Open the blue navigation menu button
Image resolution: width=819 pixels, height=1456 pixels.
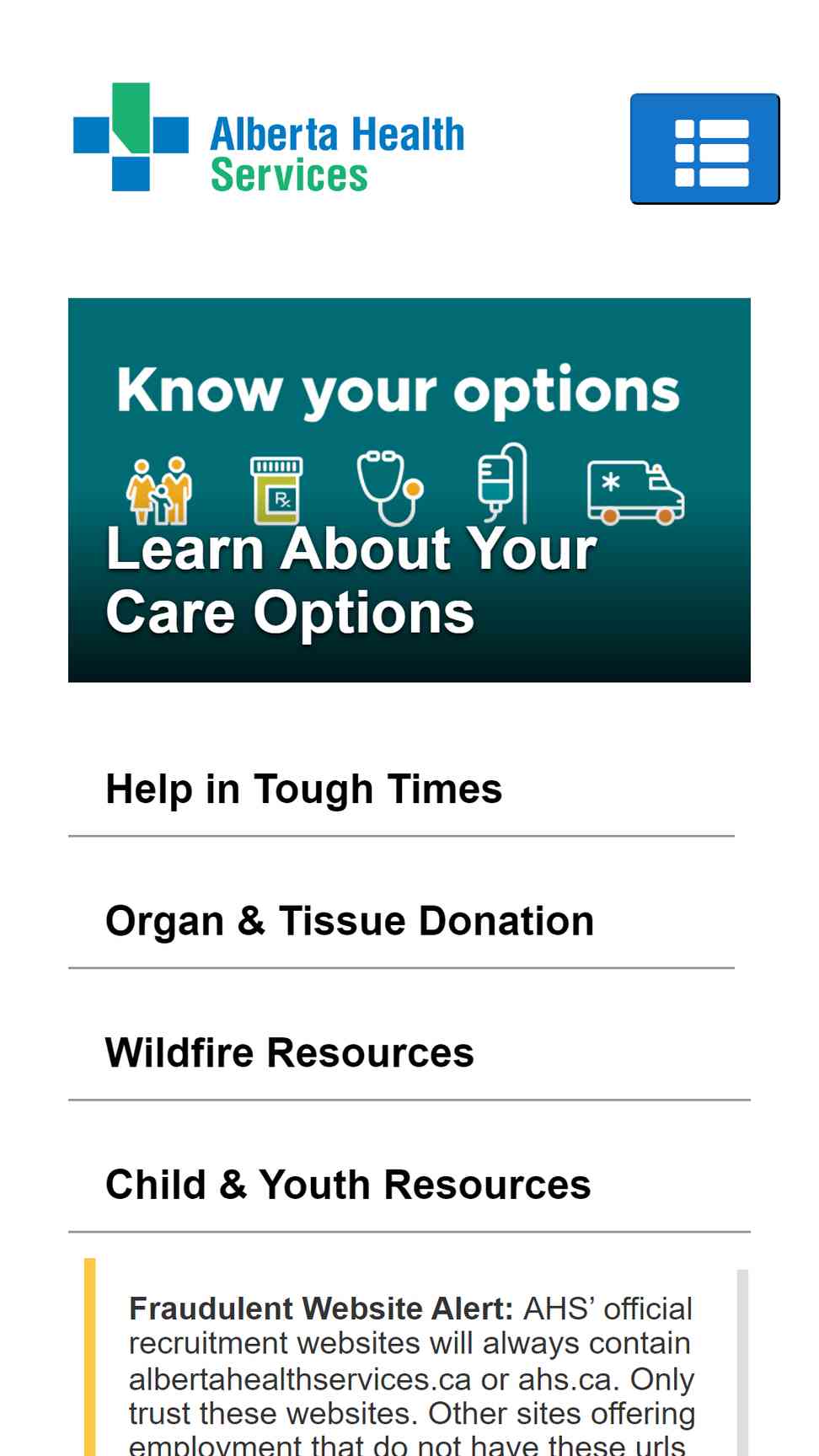click(704, 149)
